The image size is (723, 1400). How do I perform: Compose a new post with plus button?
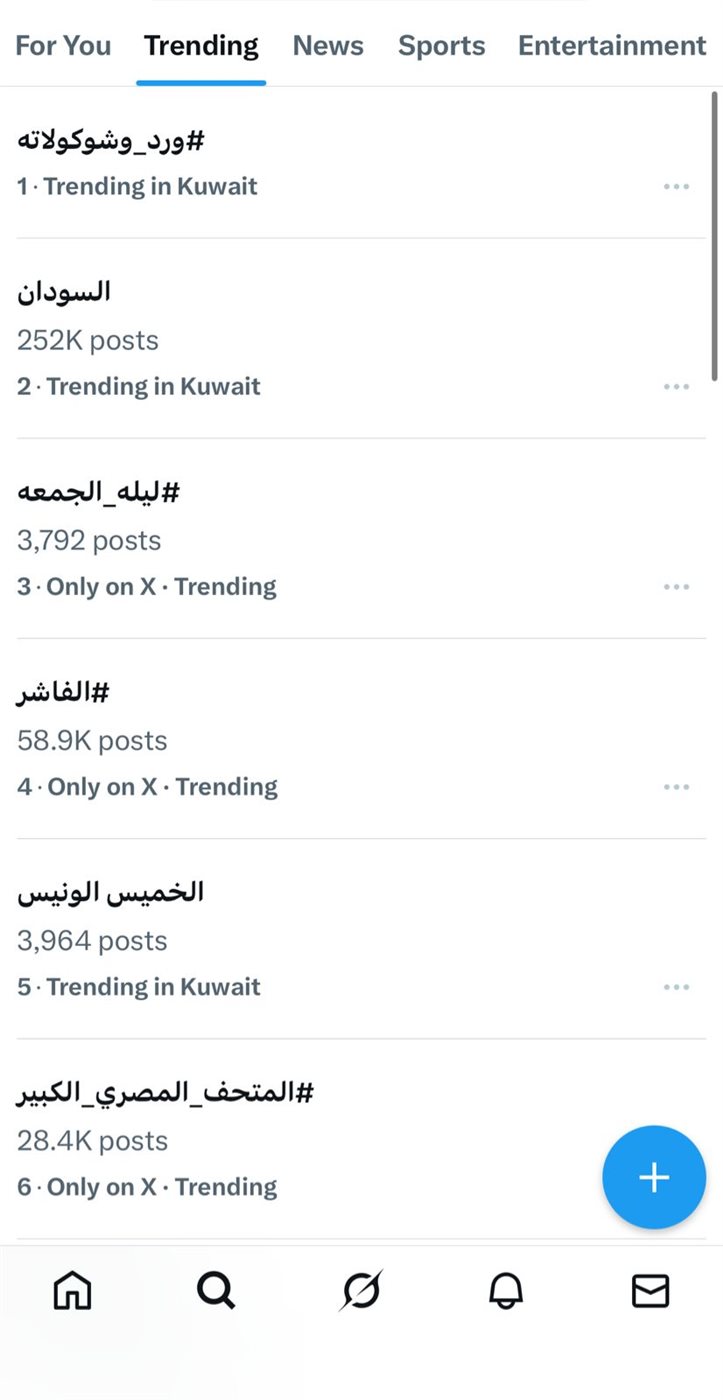point(654,1177)
